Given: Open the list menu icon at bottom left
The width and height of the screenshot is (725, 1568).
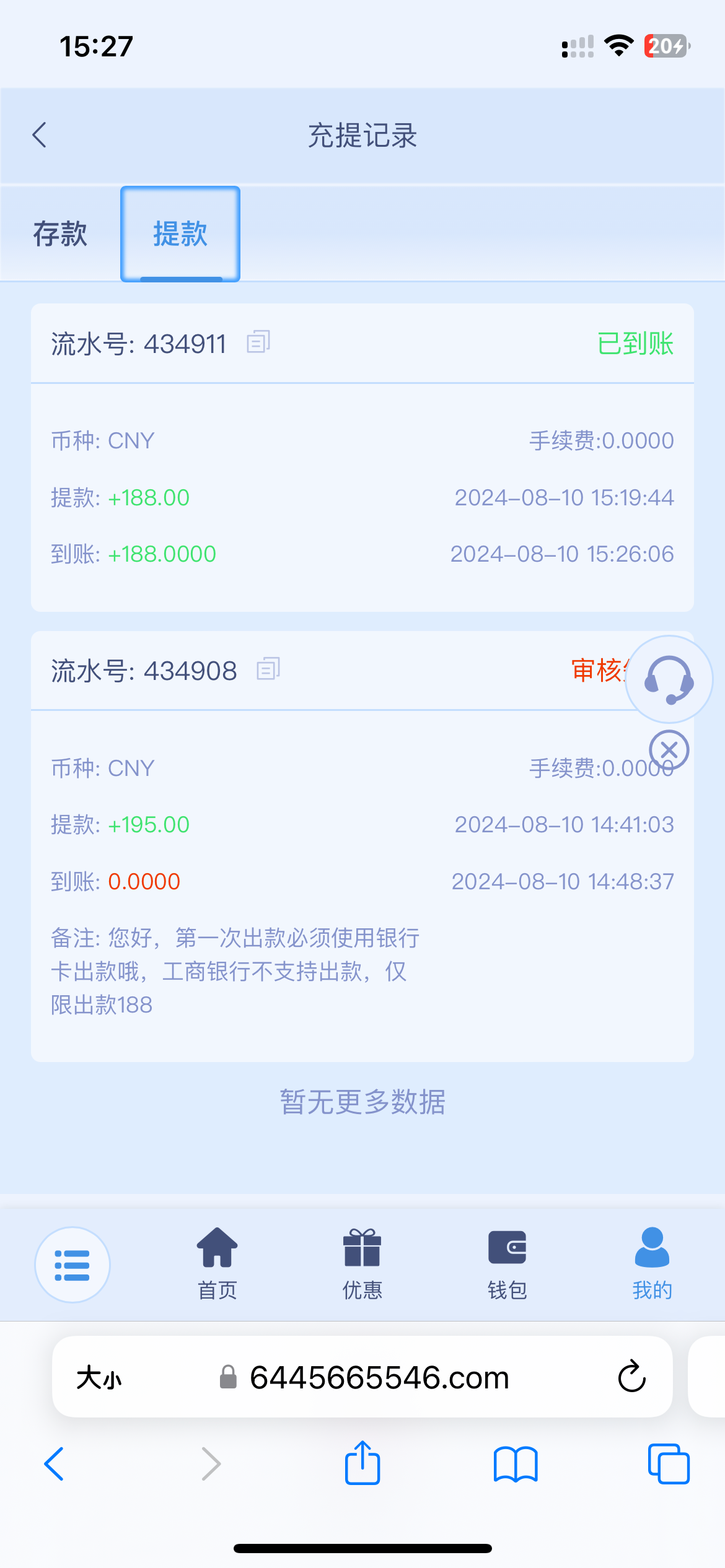Looking at the screenshot, I should point(72,1265).
